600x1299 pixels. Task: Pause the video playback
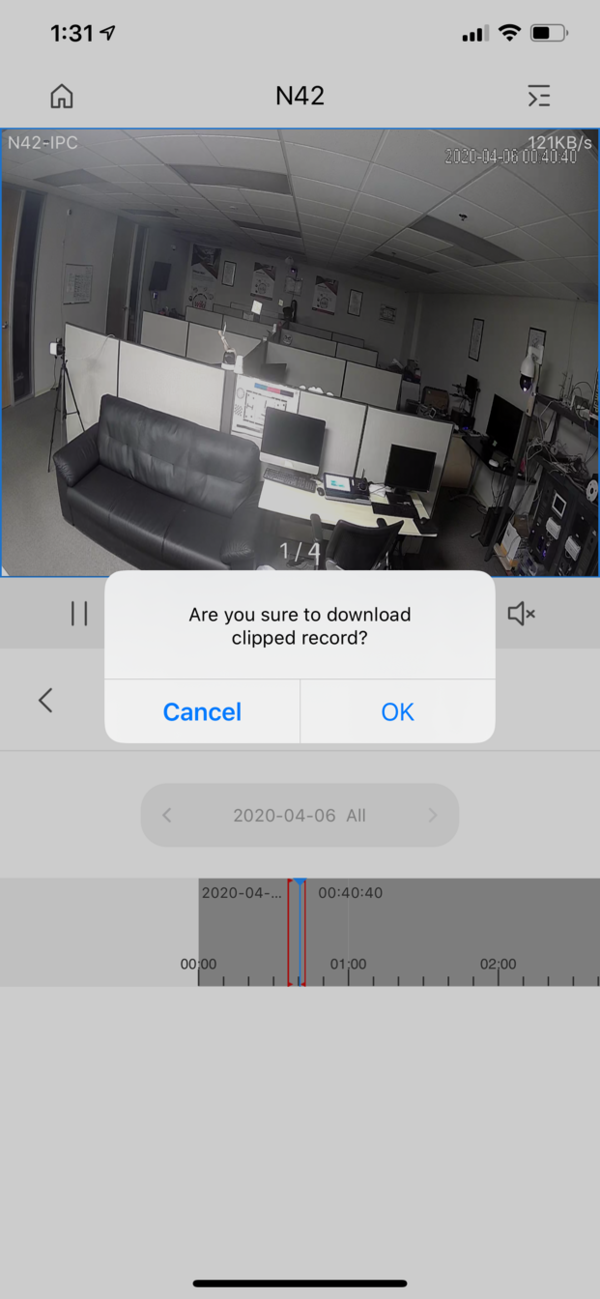pos(79,613)
